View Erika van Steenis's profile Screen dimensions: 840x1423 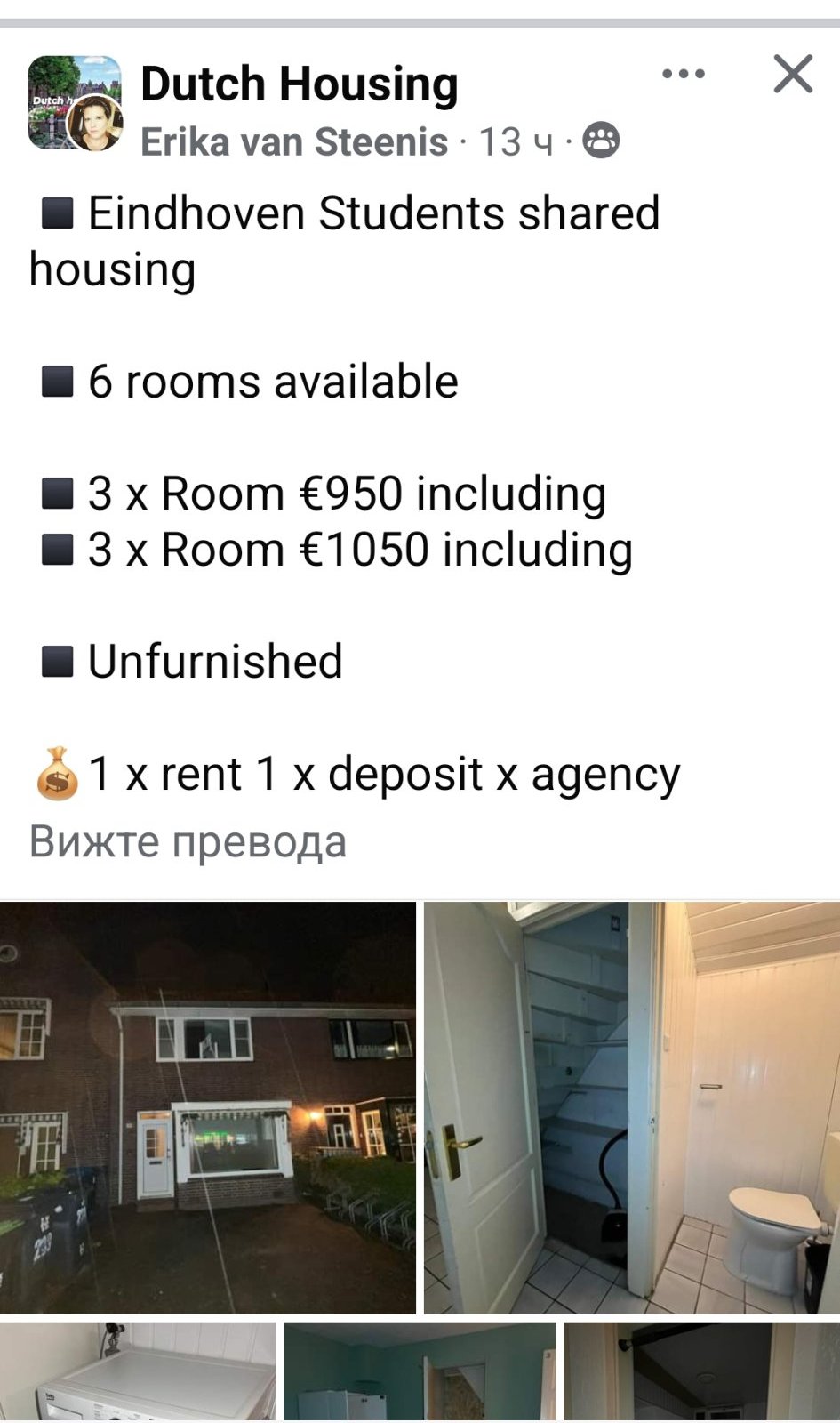[x=294, y=142]
